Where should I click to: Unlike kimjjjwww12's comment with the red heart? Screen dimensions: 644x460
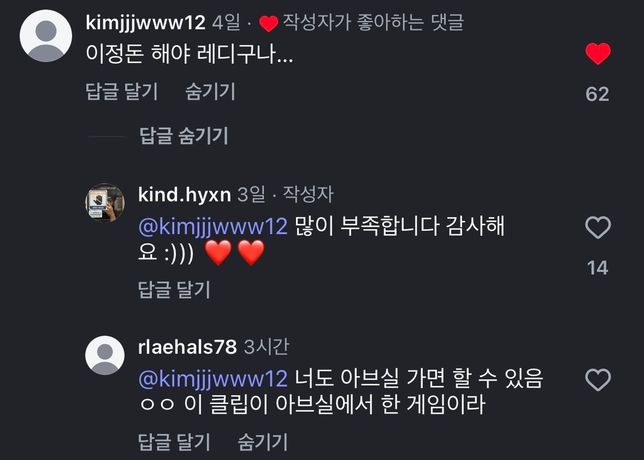pyautogui.click(x=597, y=54)
